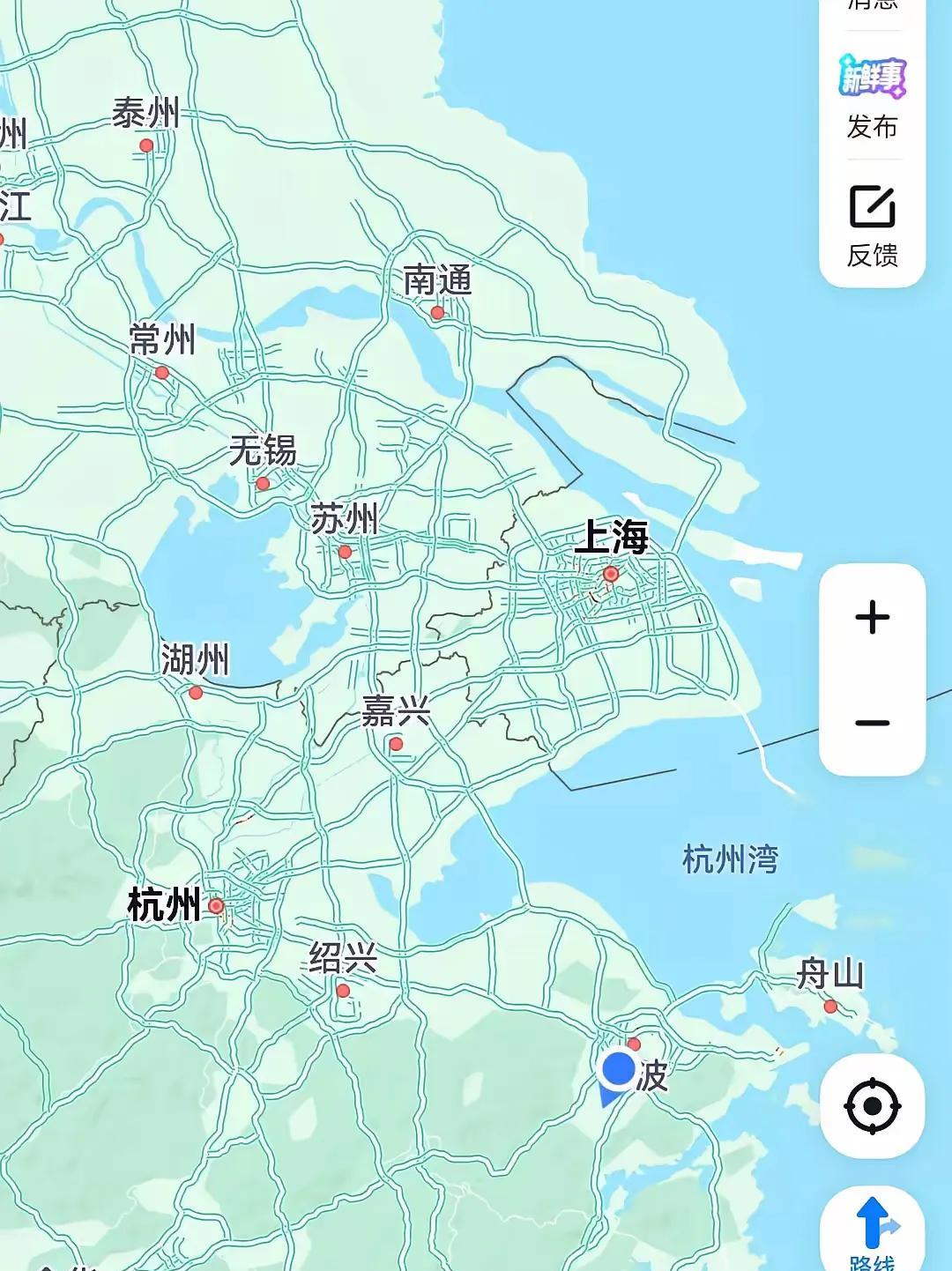This screenshot has width=952, height=1271.
Task: Tap 发布 to post 新鲜事
Action: point(872,97)
